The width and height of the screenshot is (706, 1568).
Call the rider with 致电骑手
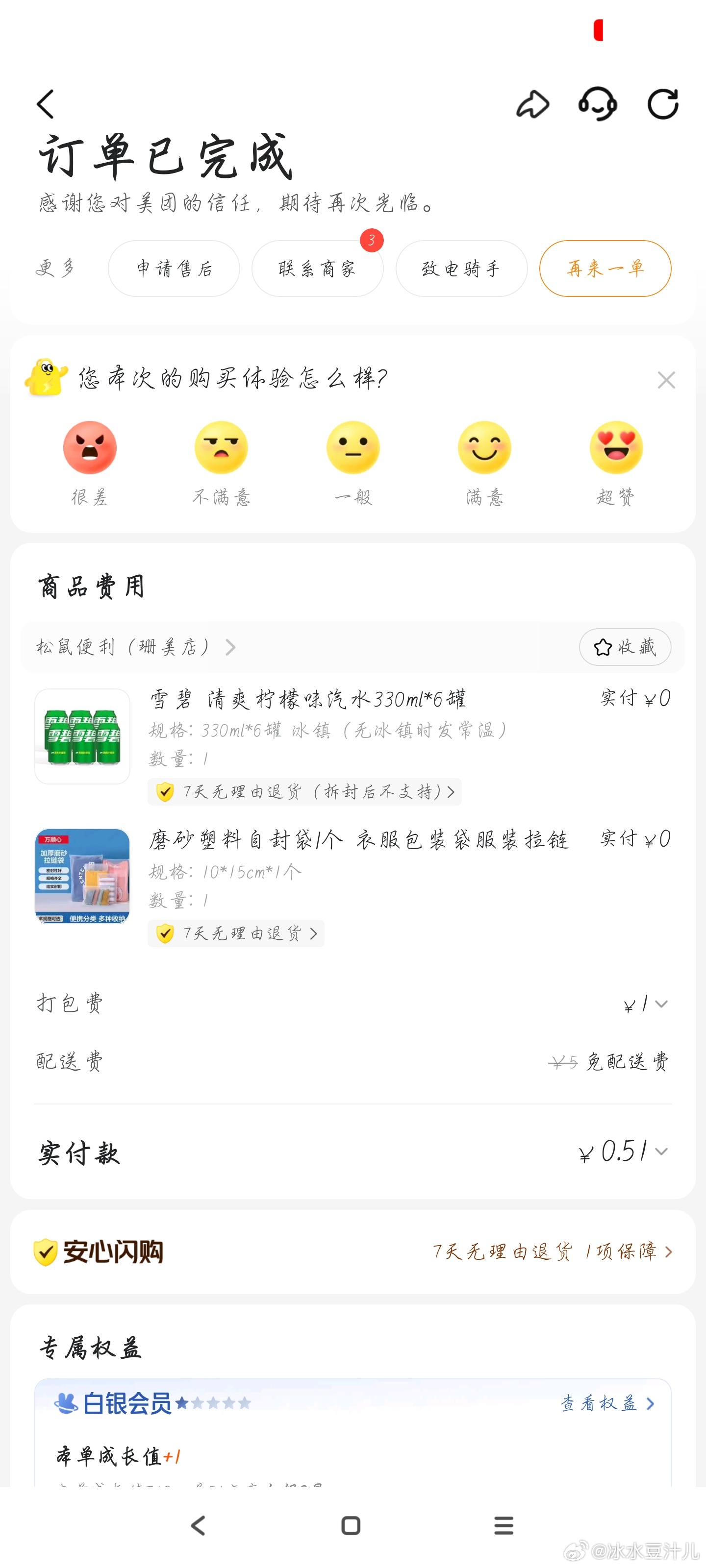pyautogui.click(x=461, y=269)
